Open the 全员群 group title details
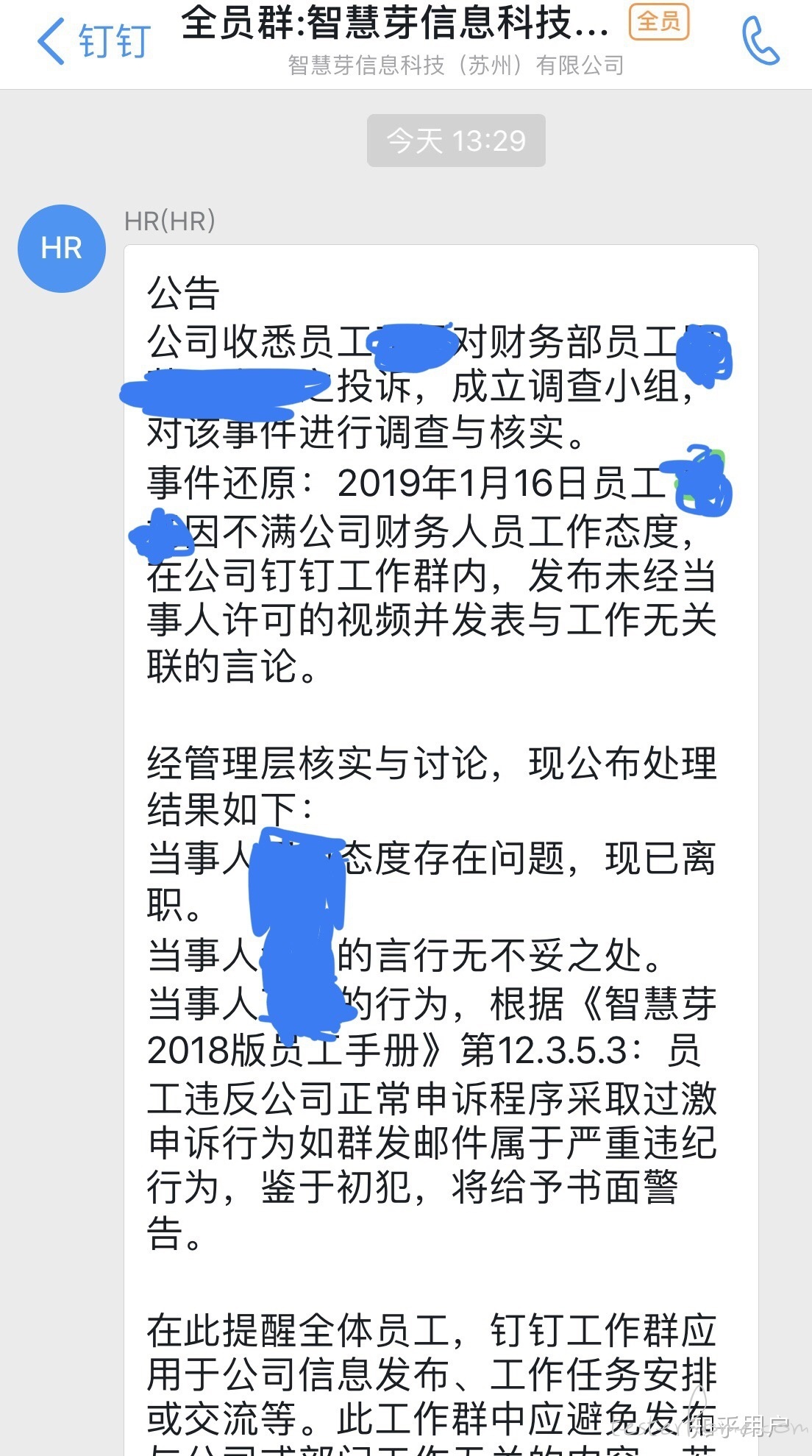The width and height of the screenshot is (812, 1456). [x=395, y=24]
